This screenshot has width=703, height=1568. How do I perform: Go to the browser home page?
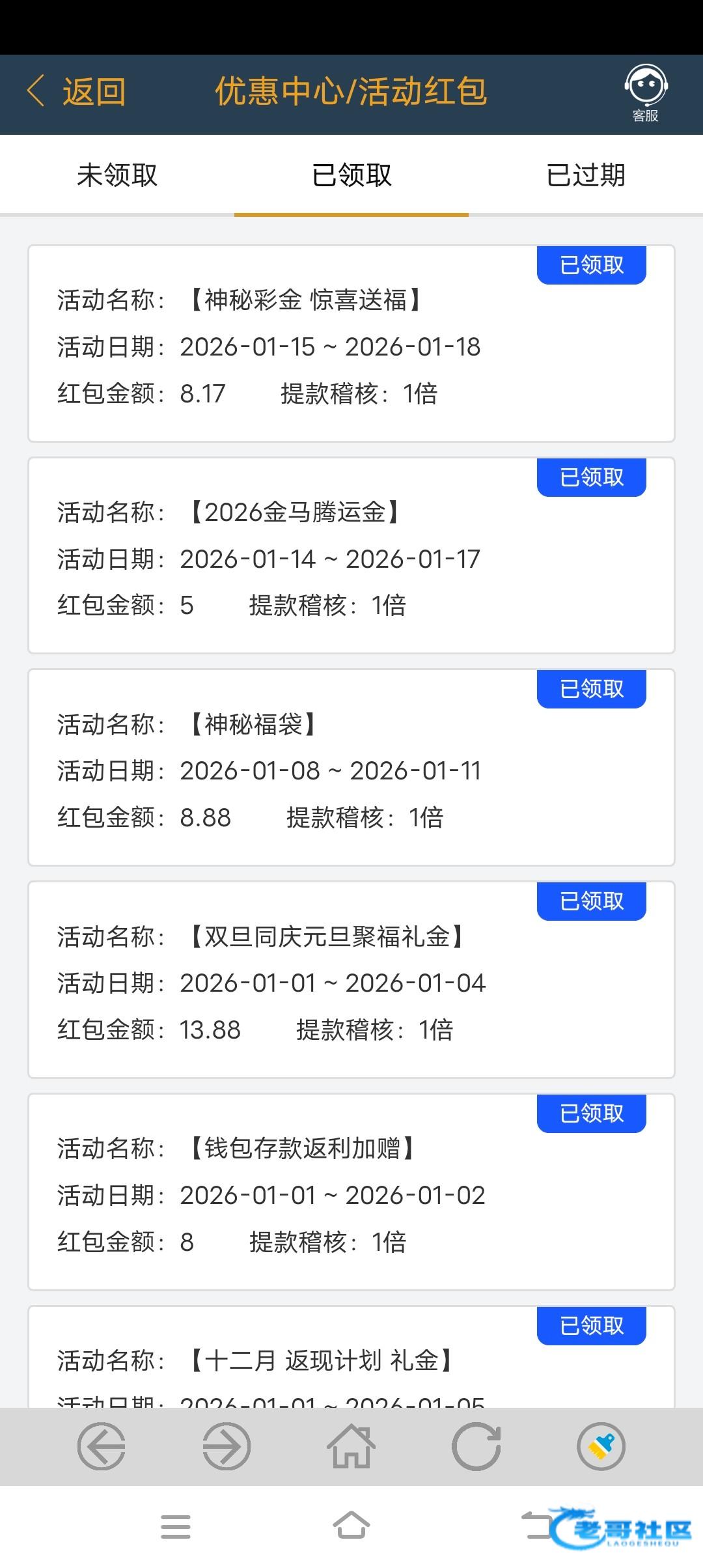(x=351, y=1446)
